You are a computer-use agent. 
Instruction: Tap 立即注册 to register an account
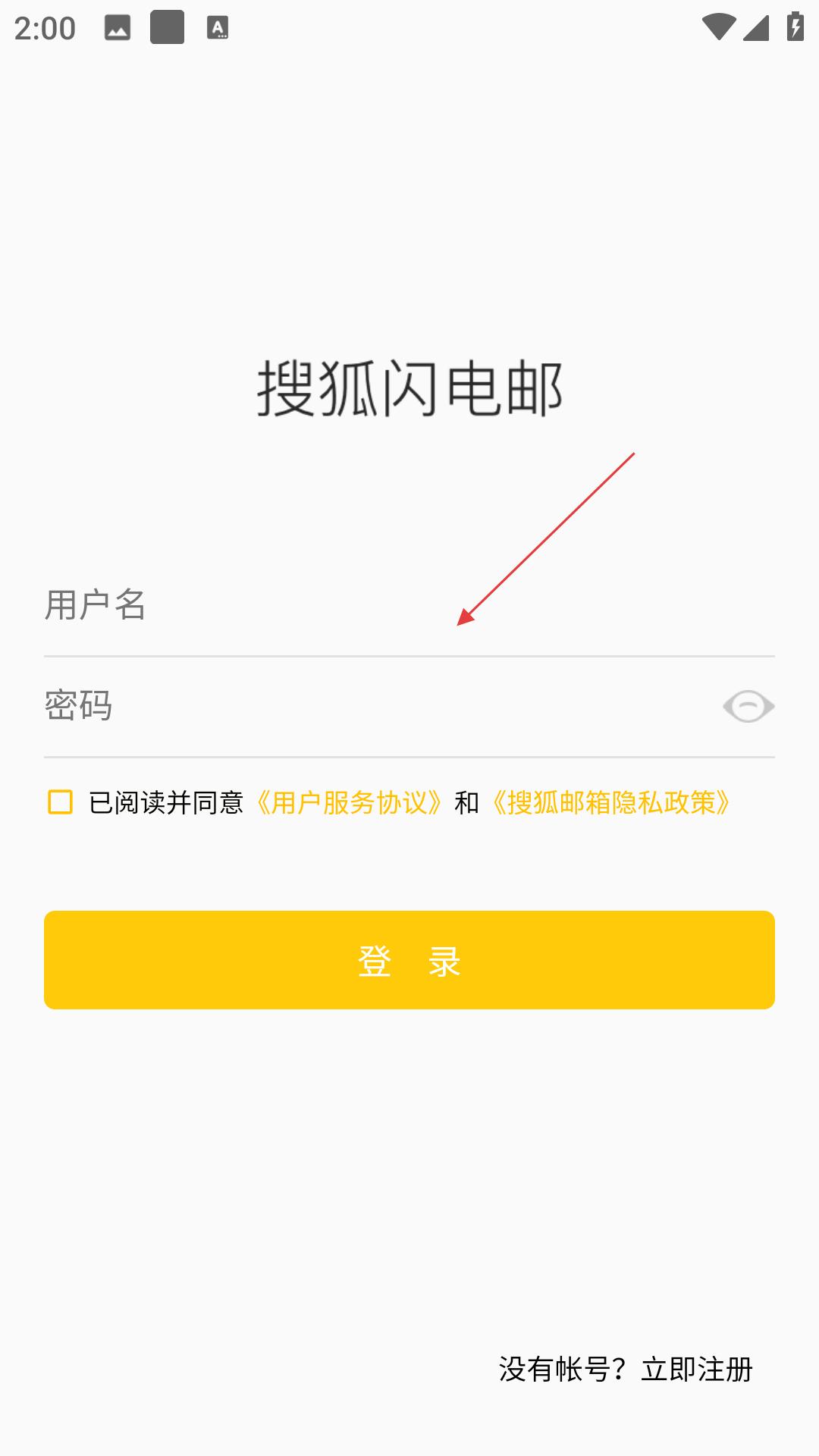[696, 1370]
